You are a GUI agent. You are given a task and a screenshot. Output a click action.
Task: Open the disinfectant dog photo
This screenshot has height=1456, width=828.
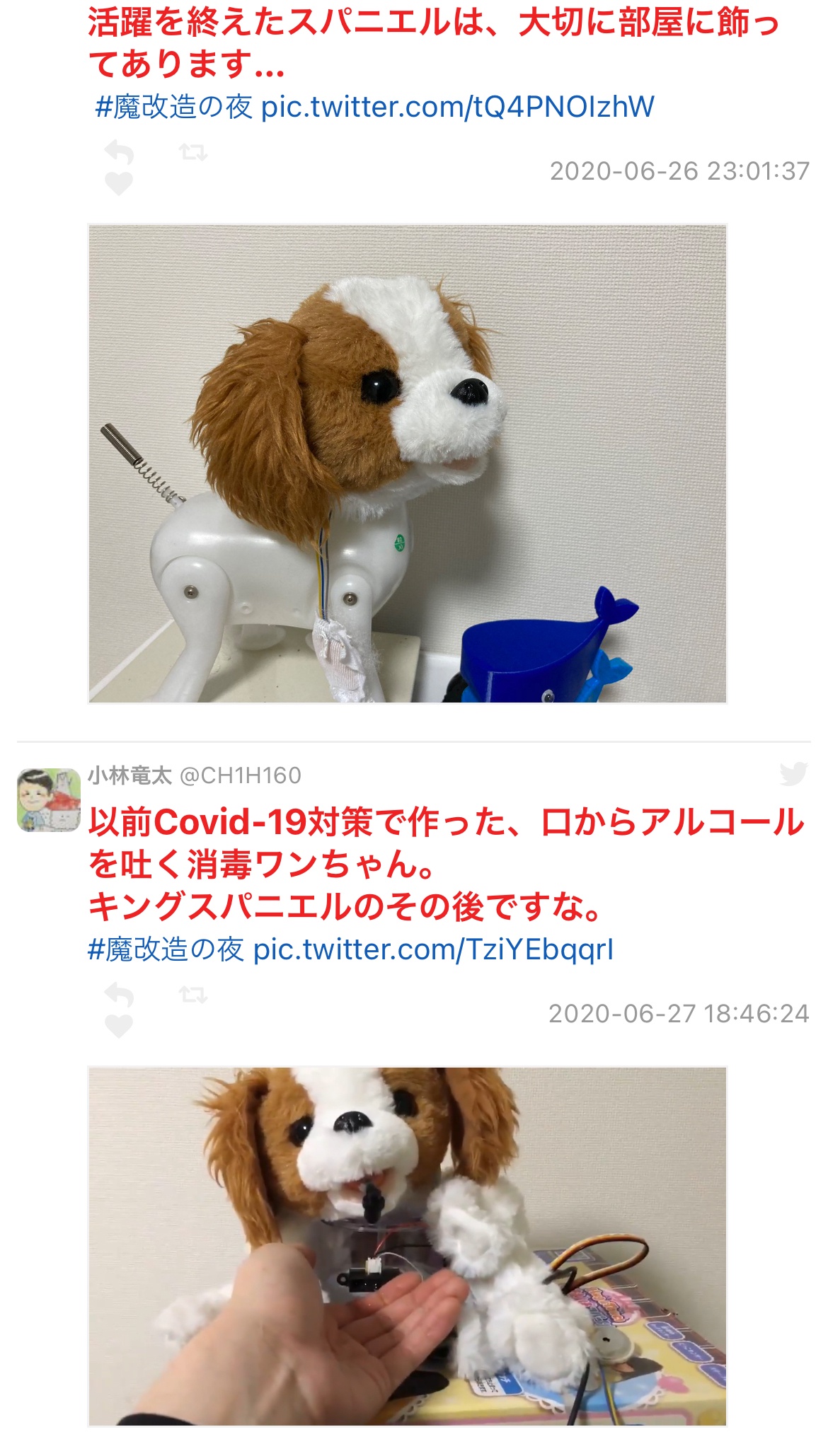(x=407, y=1245)
